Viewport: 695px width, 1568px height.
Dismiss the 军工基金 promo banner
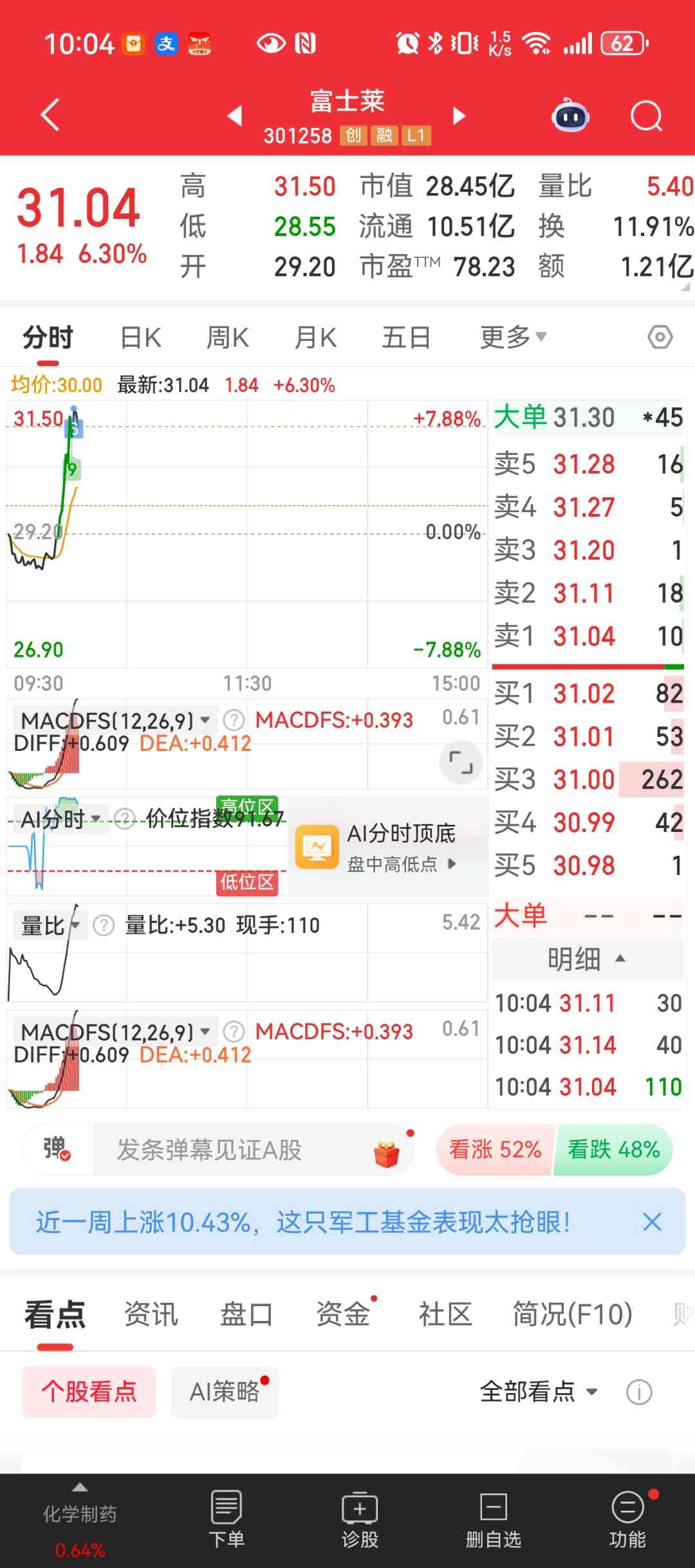coord(652,1221)
